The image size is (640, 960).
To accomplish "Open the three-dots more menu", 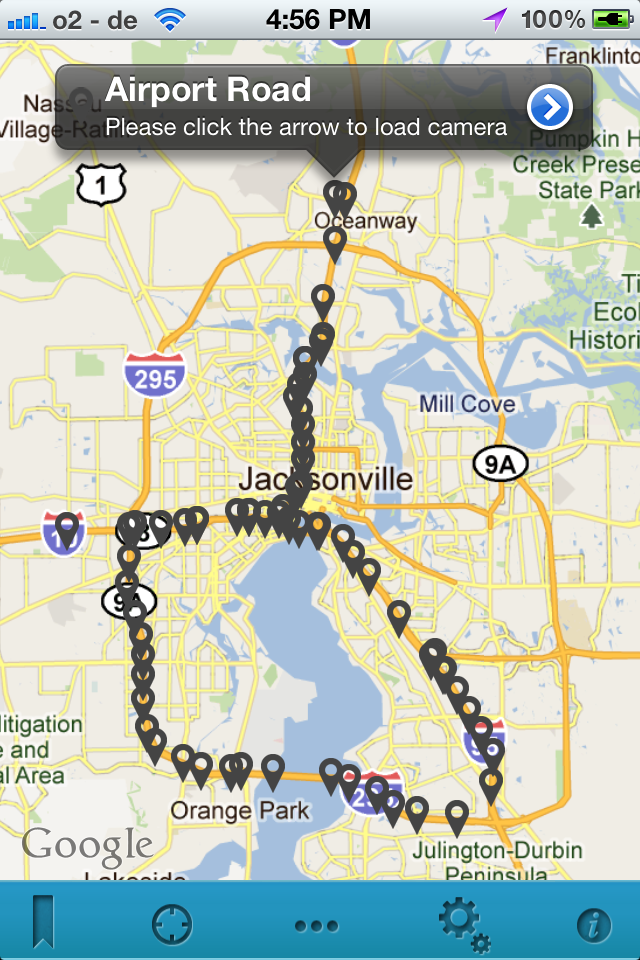I will (316, 926).
